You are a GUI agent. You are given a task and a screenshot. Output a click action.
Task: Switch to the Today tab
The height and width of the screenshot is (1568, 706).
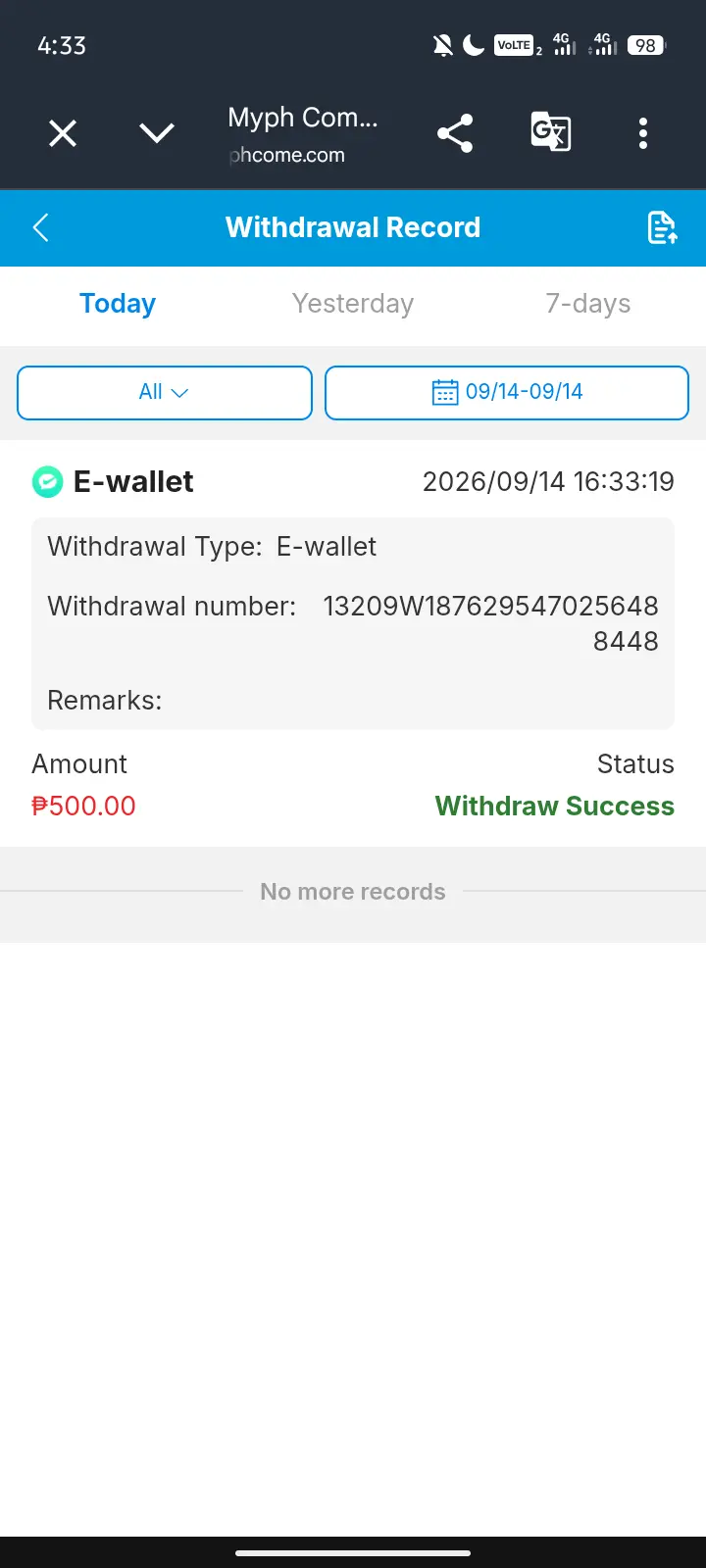point(118,304)
